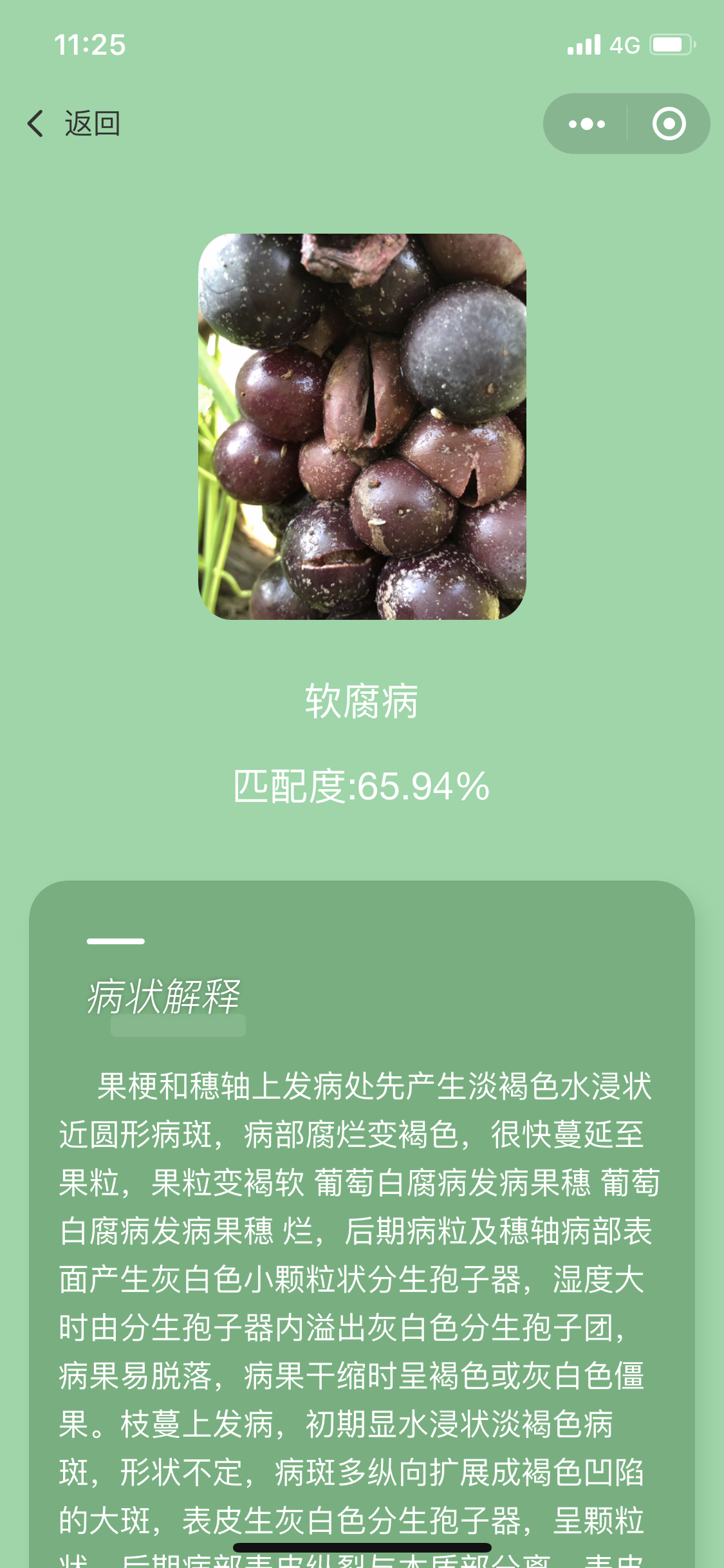
Task: Tap the home indicator bar at bottom
Action: pos(362,1547)
